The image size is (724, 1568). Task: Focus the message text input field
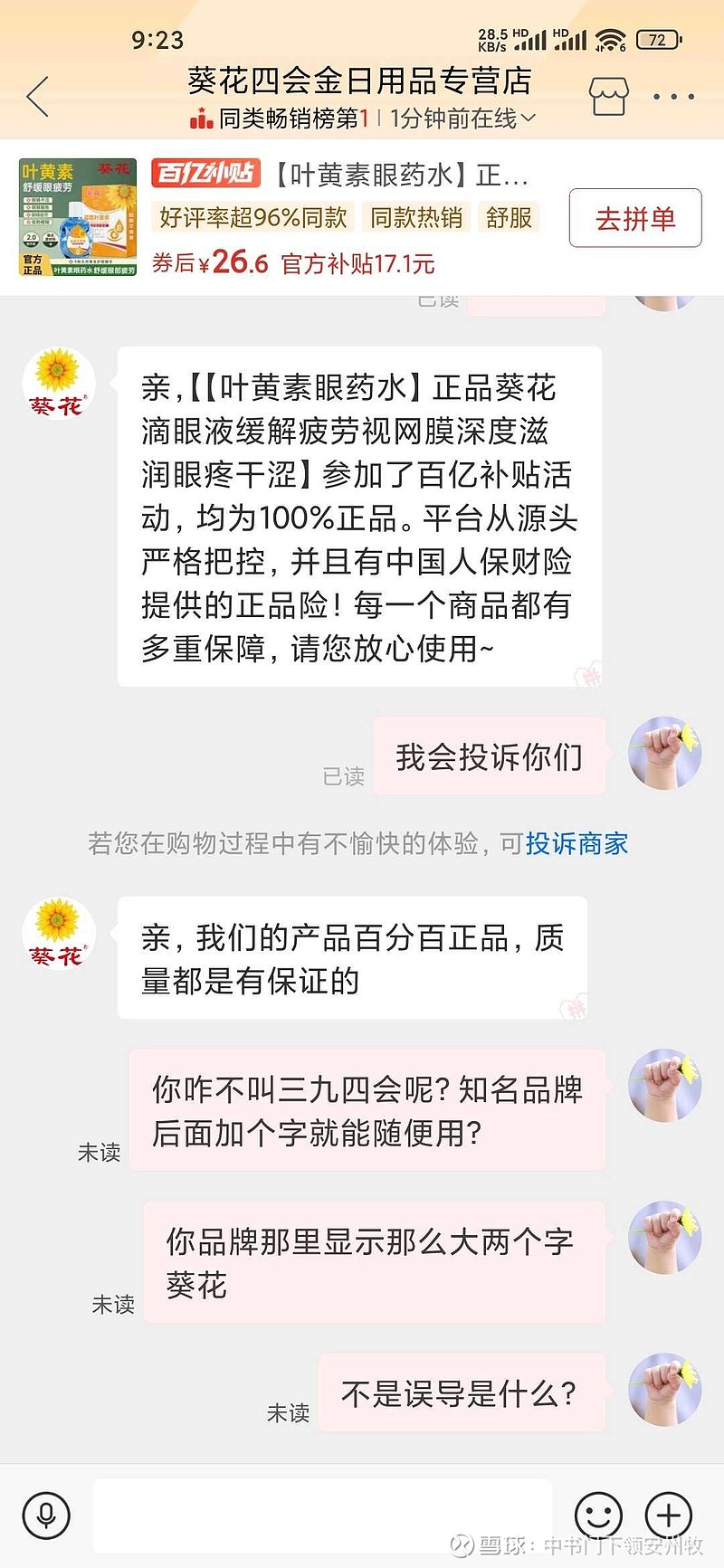click(322, 1516)
